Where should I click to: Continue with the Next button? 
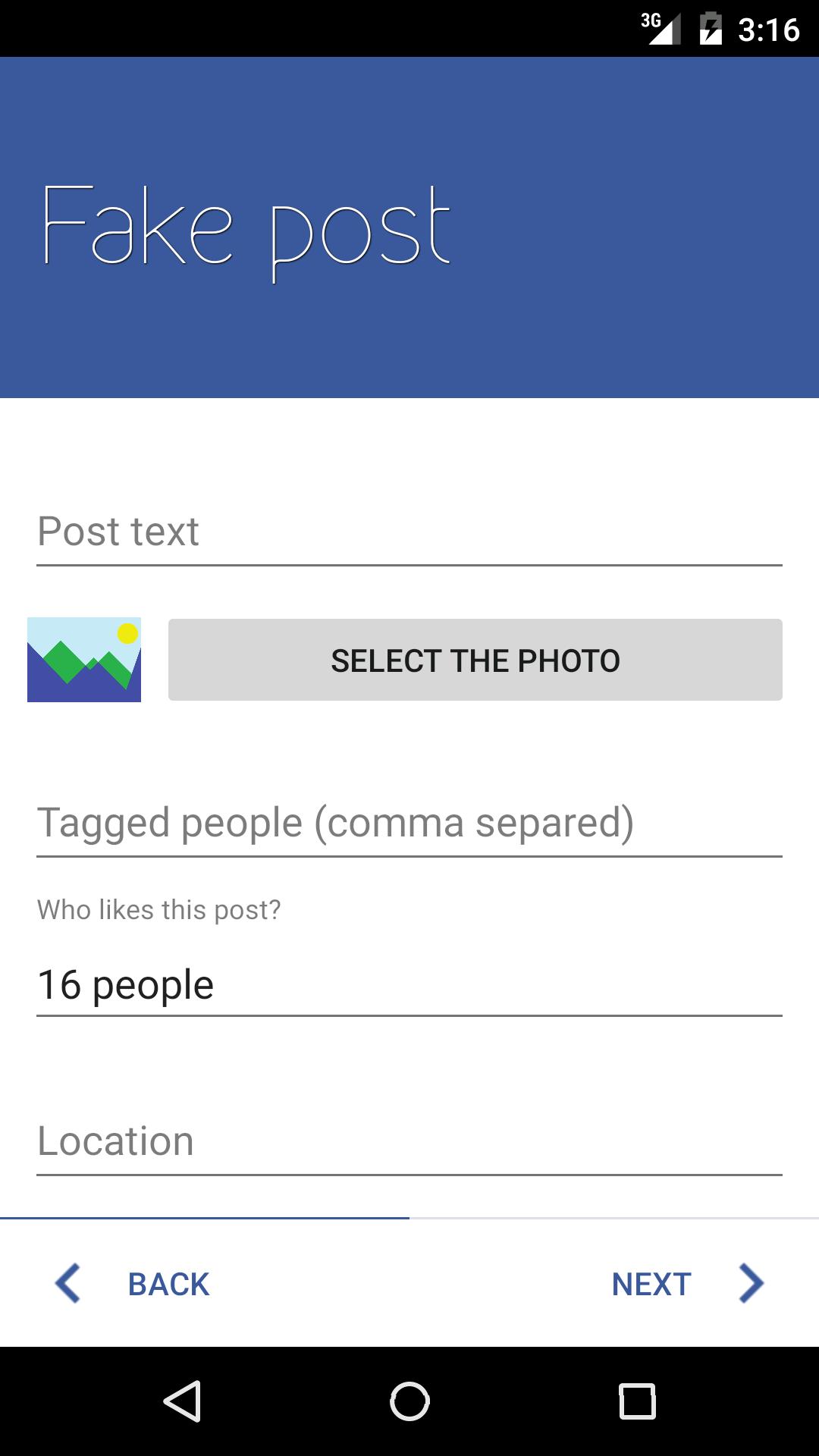686,1284
